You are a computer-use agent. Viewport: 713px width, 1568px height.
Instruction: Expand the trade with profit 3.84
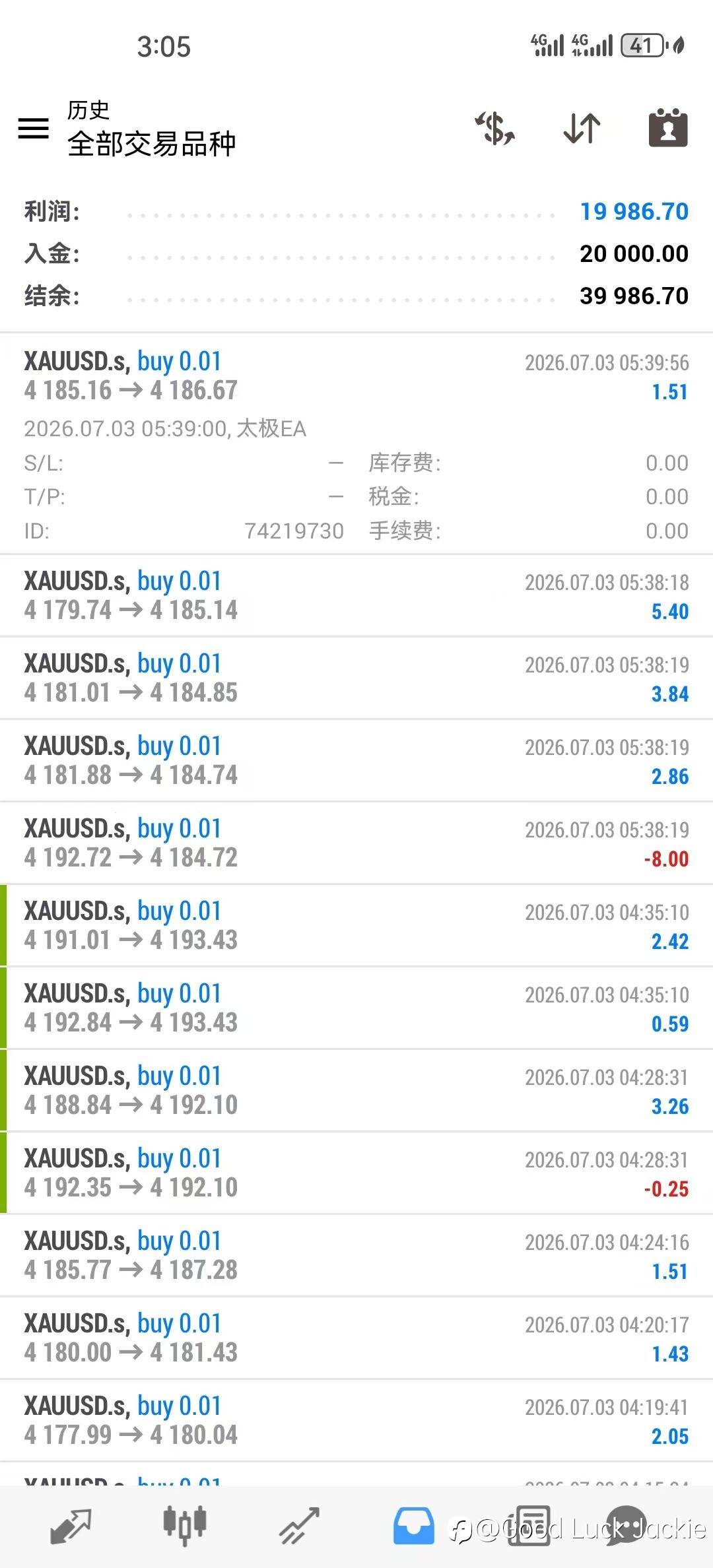pyautogui.click(x=356, y=678)
